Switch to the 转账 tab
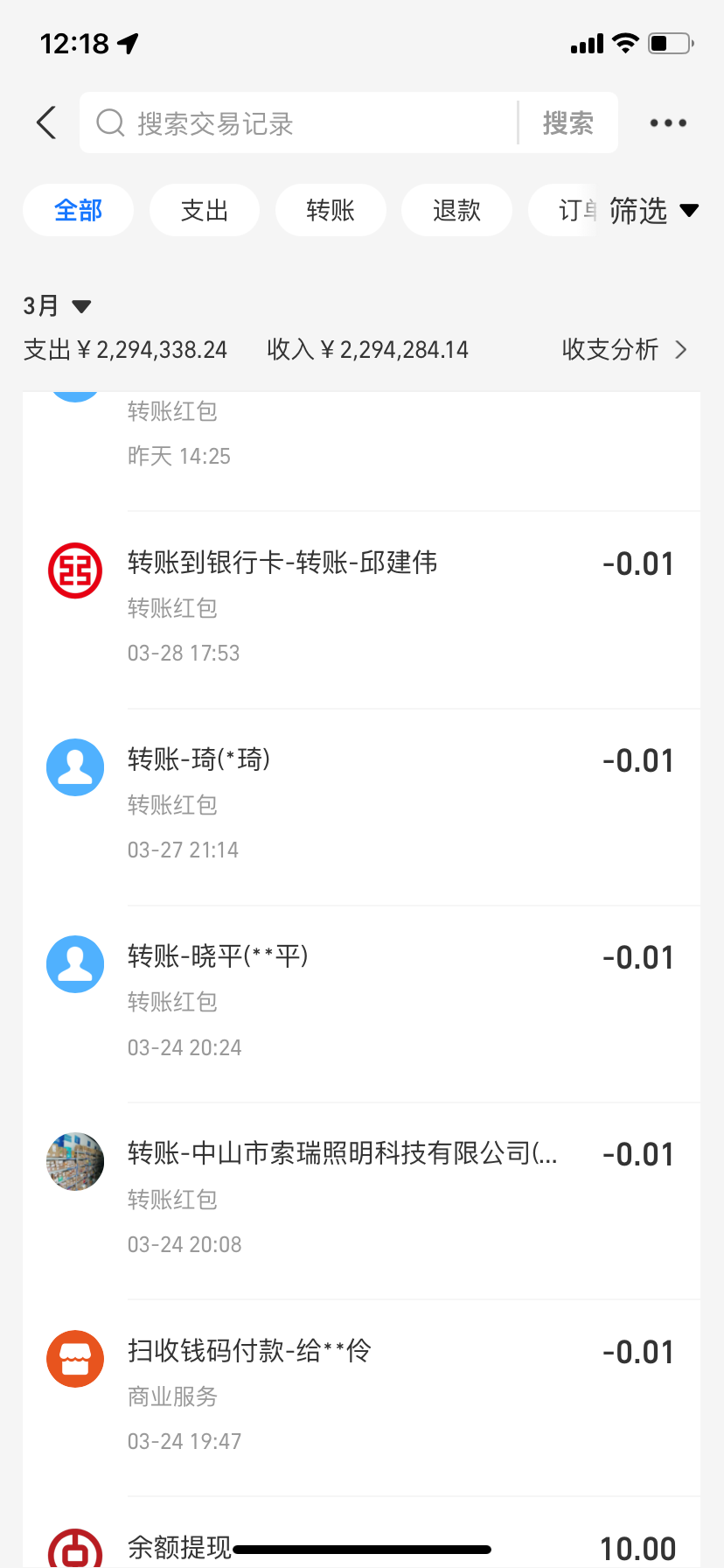 tap(331, 210)
